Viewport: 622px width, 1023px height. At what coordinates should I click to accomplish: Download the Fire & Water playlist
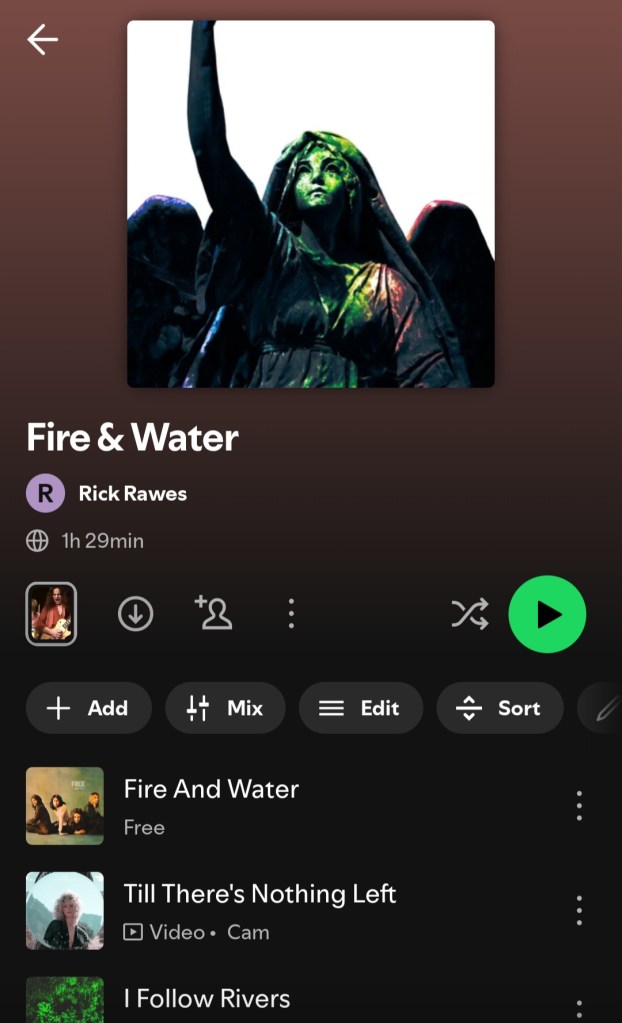coord(136,613)
